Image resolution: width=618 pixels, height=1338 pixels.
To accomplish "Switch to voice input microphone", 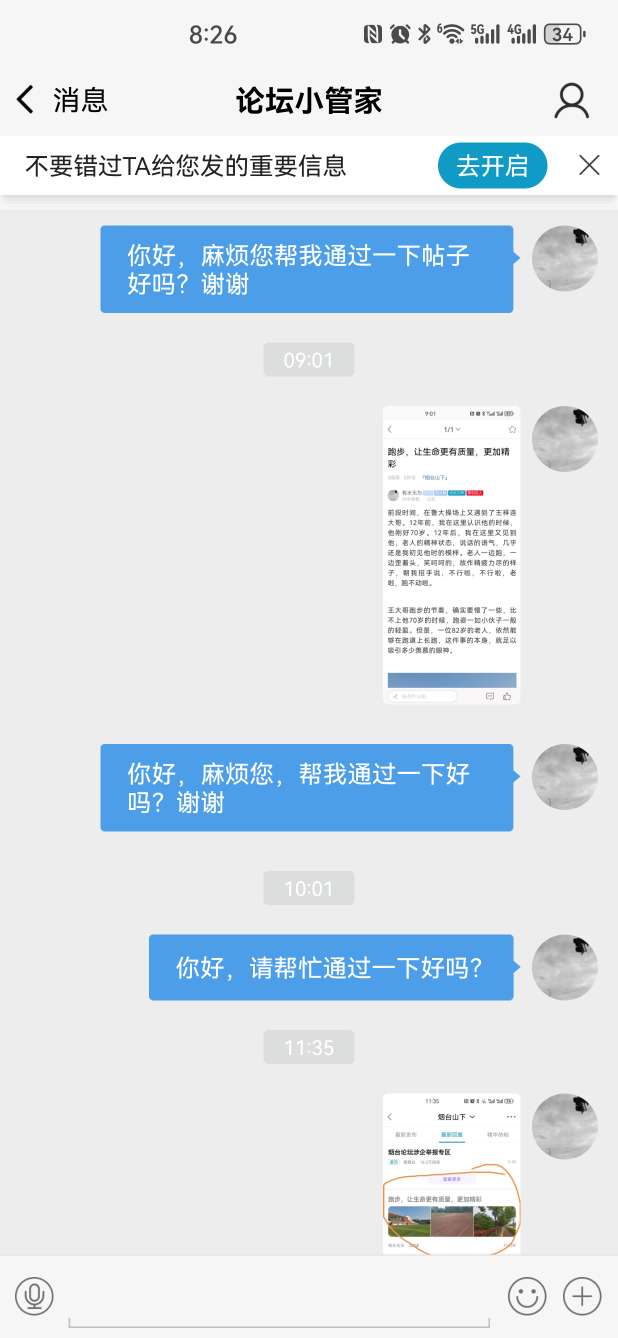I will pyautogui.click(x=34, y=1297).
